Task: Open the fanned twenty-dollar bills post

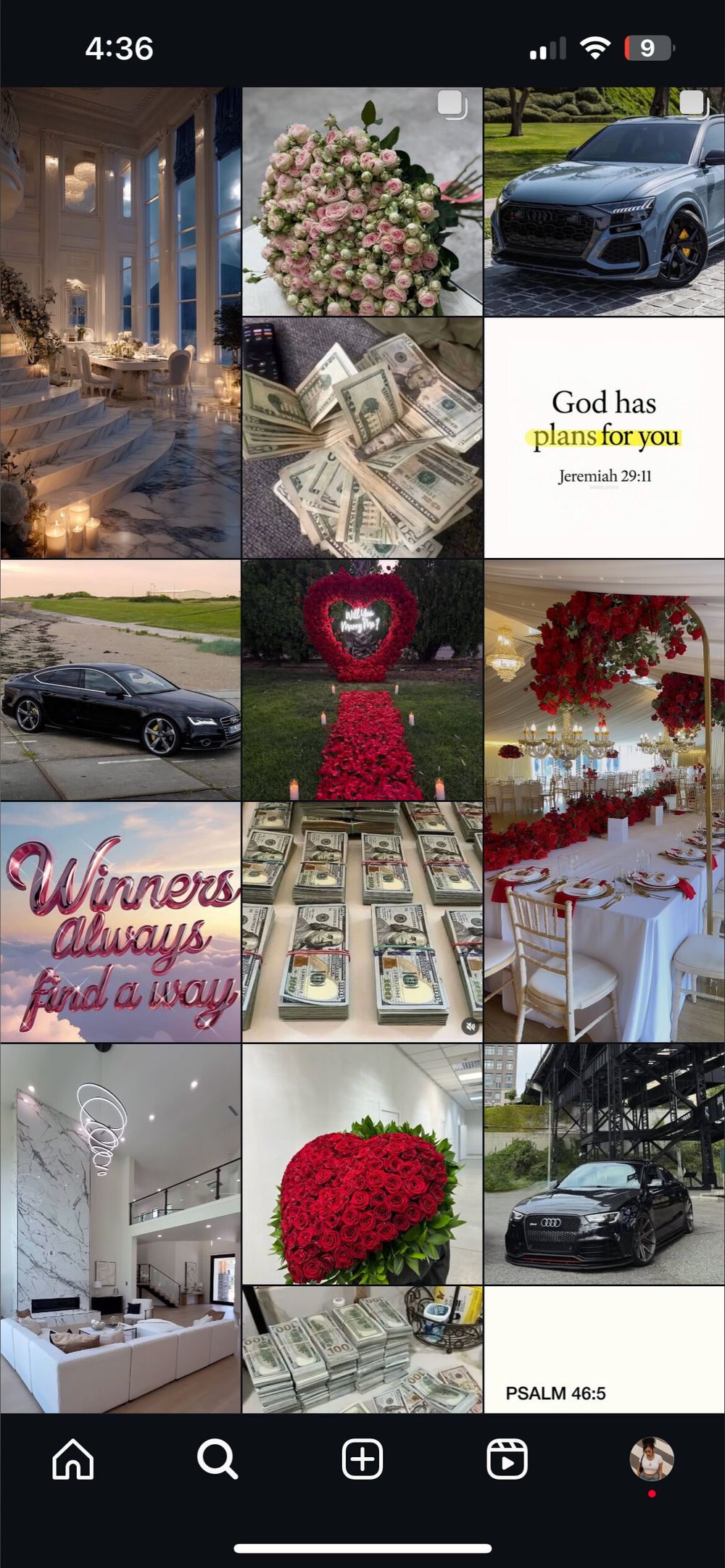Action: click(x=362, y=438)
